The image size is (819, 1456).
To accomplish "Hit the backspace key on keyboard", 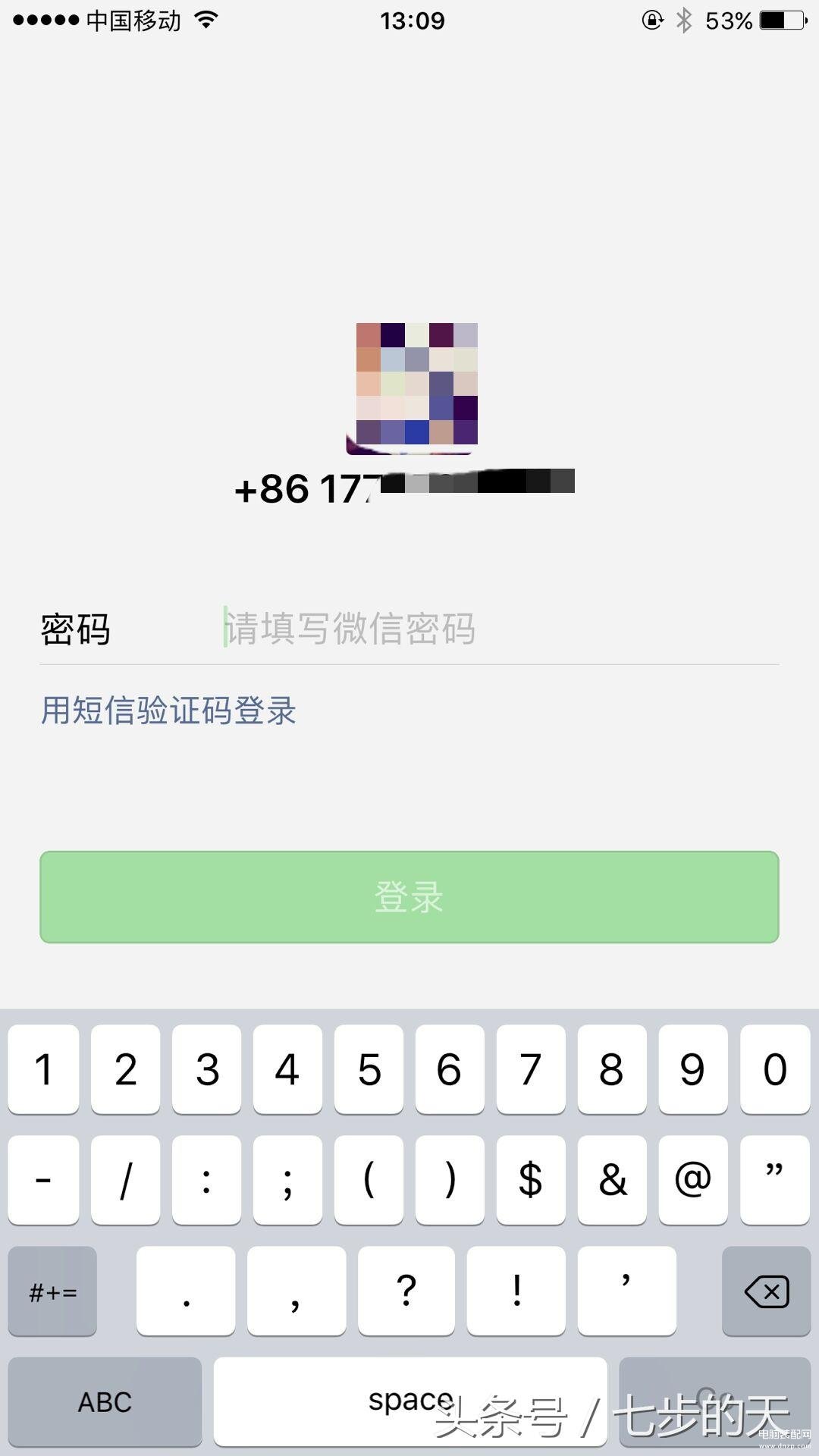I will [766, 1291].
